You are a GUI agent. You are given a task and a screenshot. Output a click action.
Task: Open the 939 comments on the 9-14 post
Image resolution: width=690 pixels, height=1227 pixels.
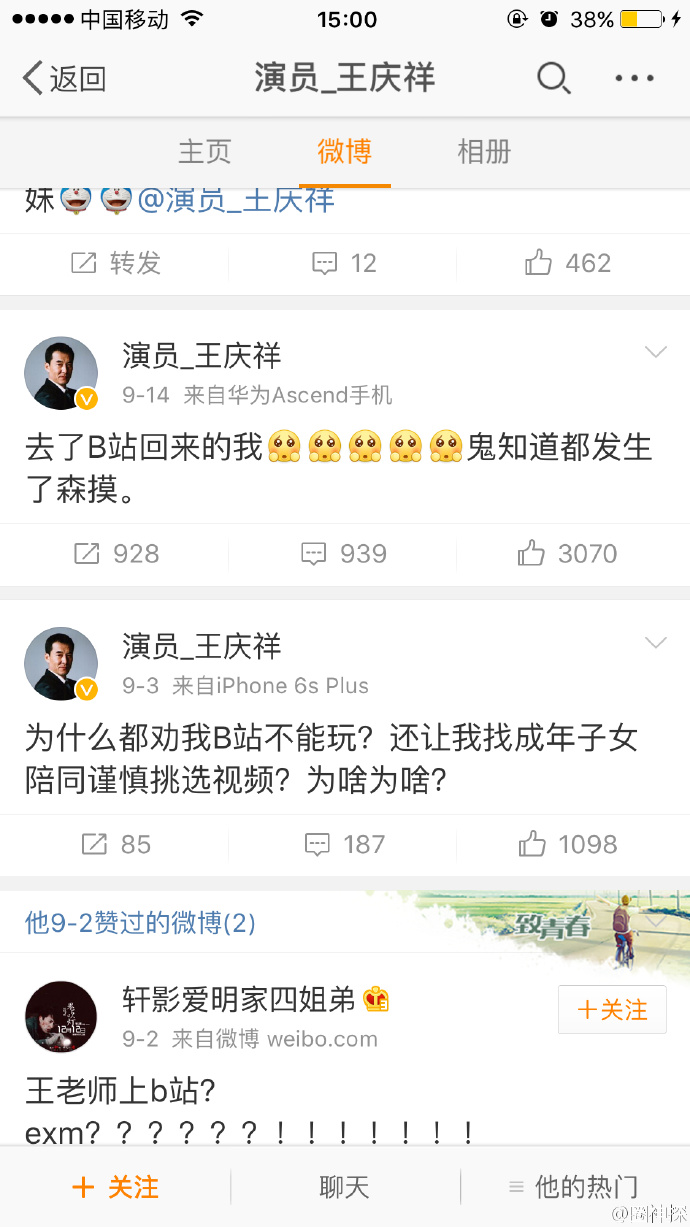click(344, 554)
